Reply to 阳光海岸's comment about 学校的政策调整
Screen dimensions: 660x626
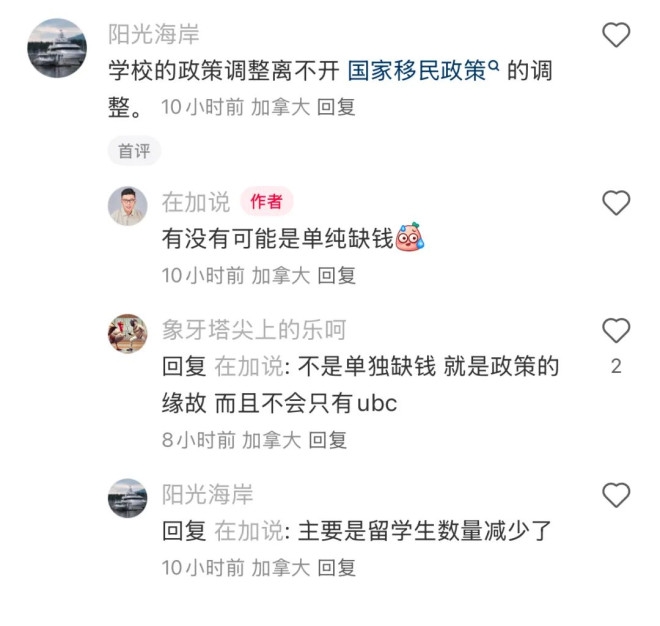[336, 107]
